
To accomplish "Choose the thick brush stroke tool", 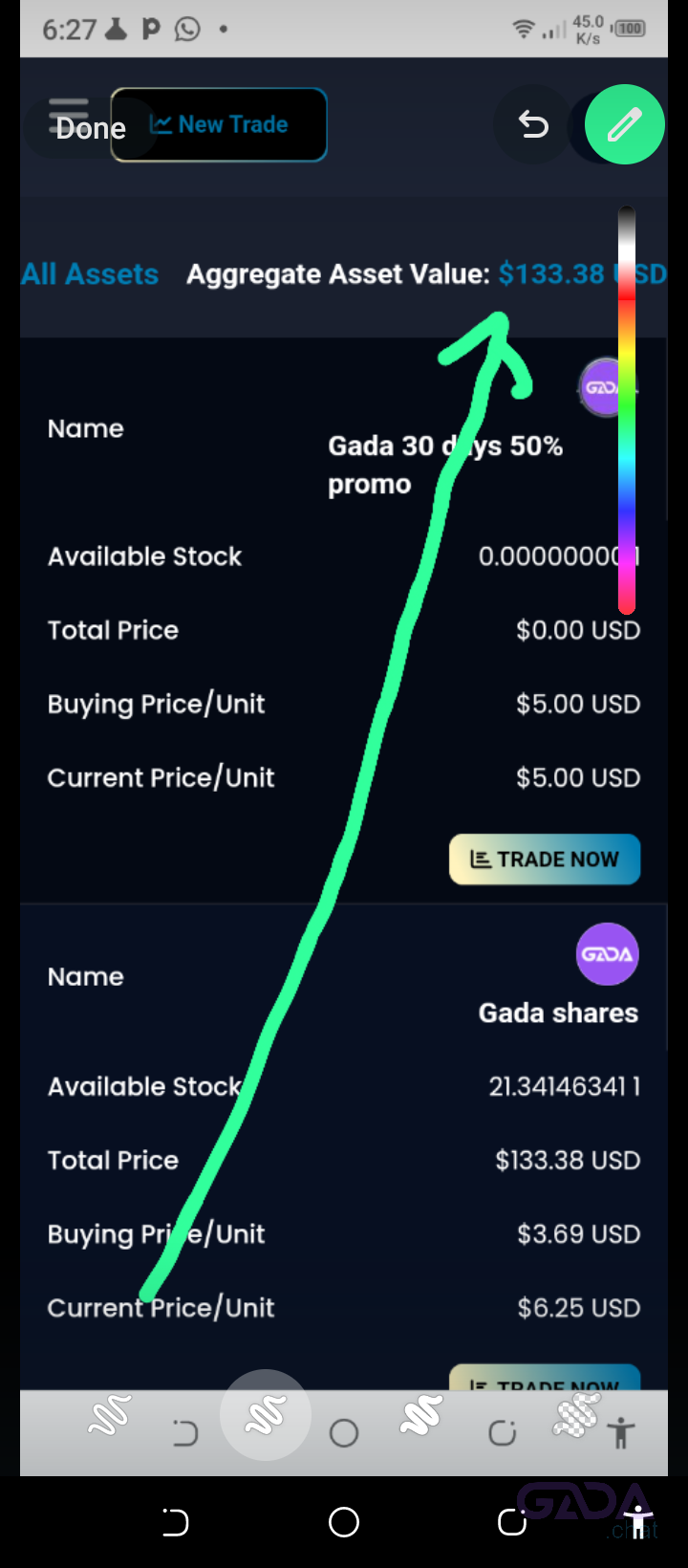I will tap(421, 1416).
